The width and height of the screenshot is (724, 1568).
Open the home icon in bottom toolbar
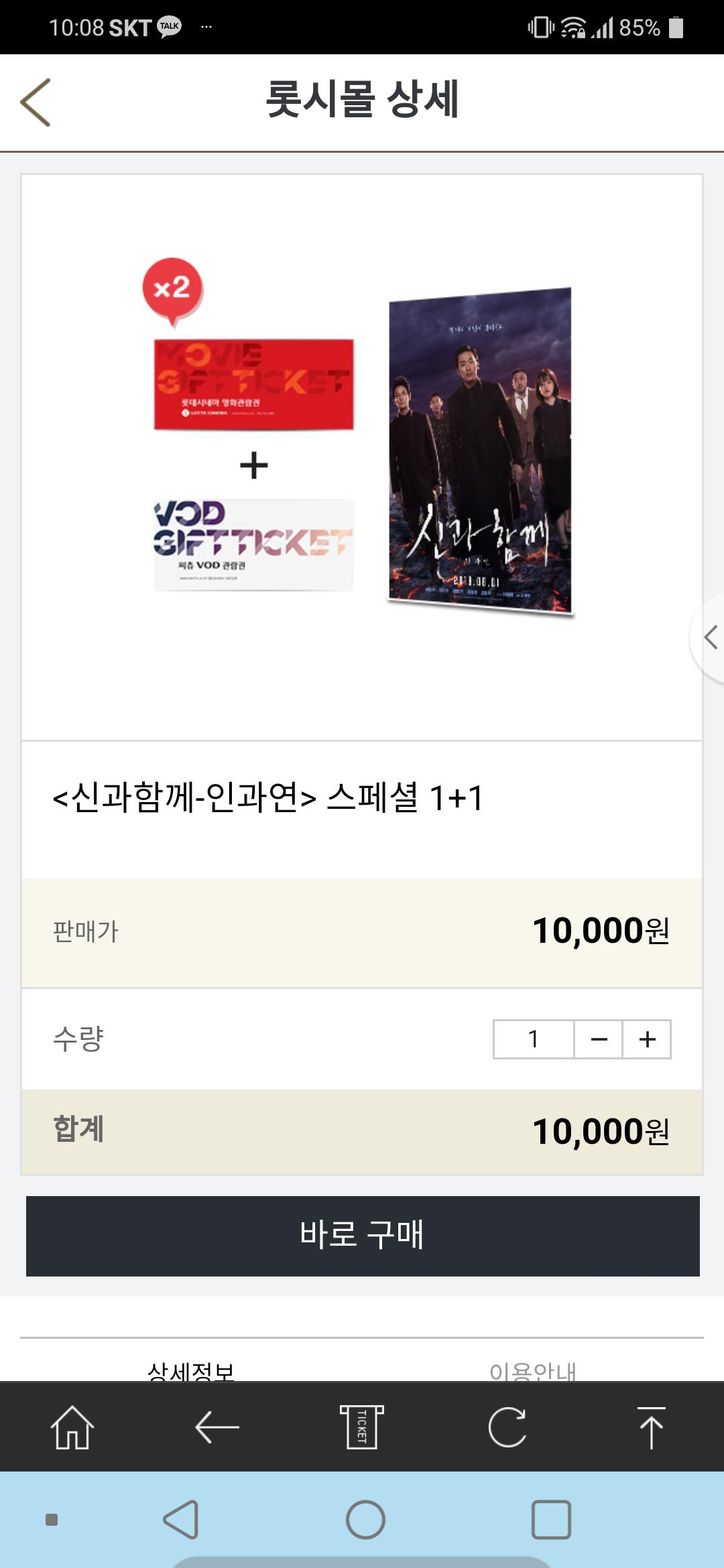pos(72,1427)
